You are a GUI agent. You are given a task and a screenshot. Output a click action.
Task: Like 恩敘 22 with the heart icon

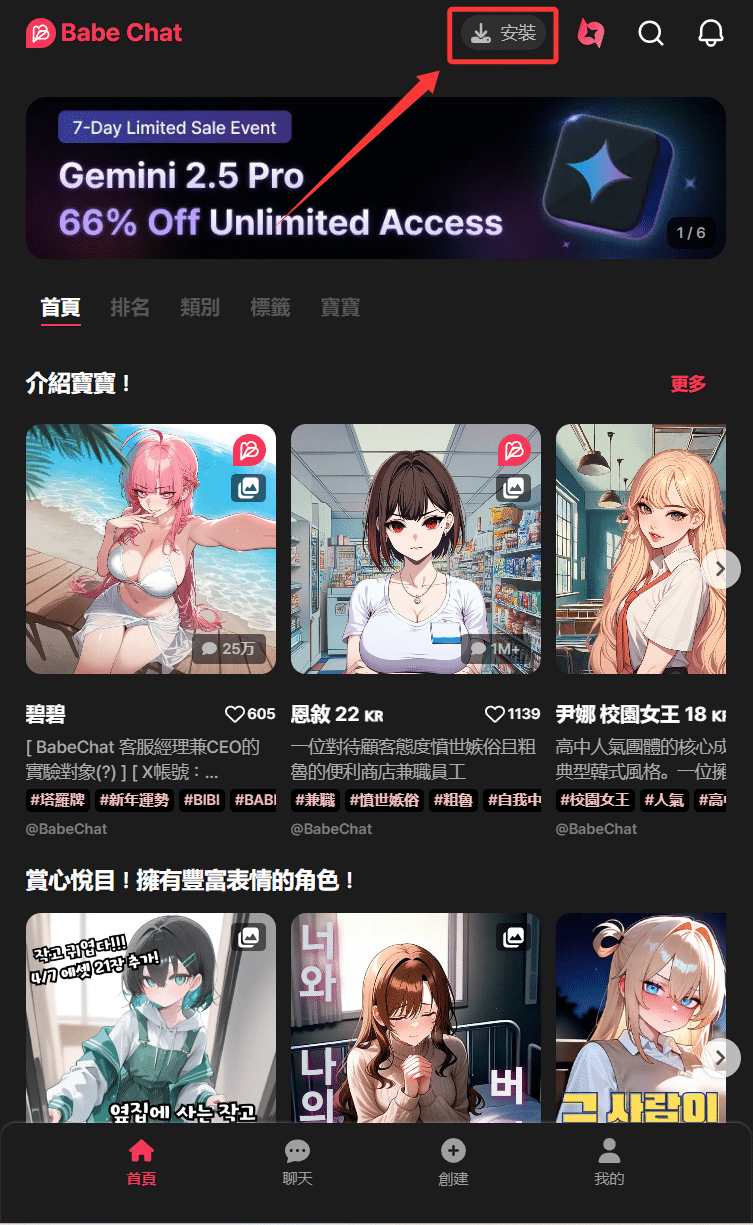495,714
